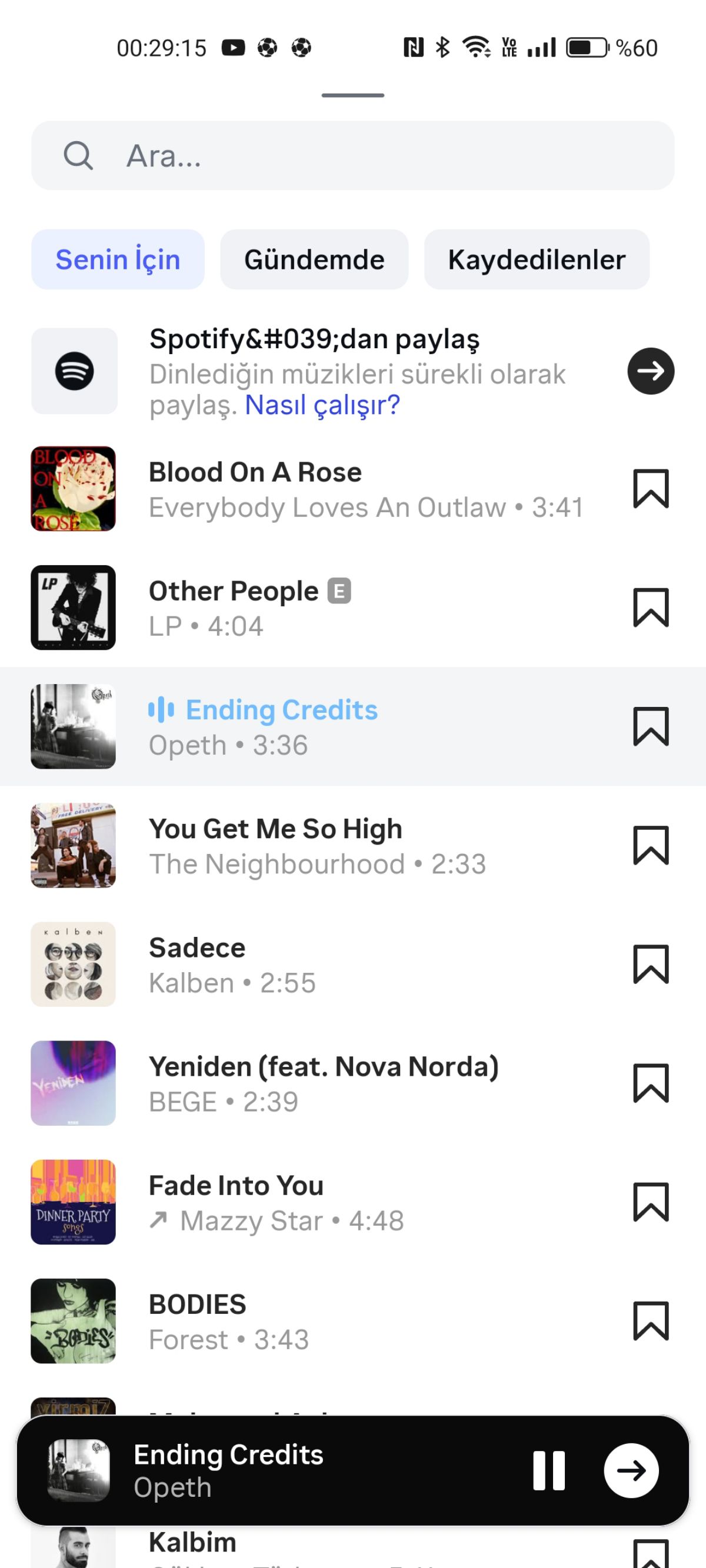Choose Sadece by Kalben
The image size is (706, 1568).
352,964
